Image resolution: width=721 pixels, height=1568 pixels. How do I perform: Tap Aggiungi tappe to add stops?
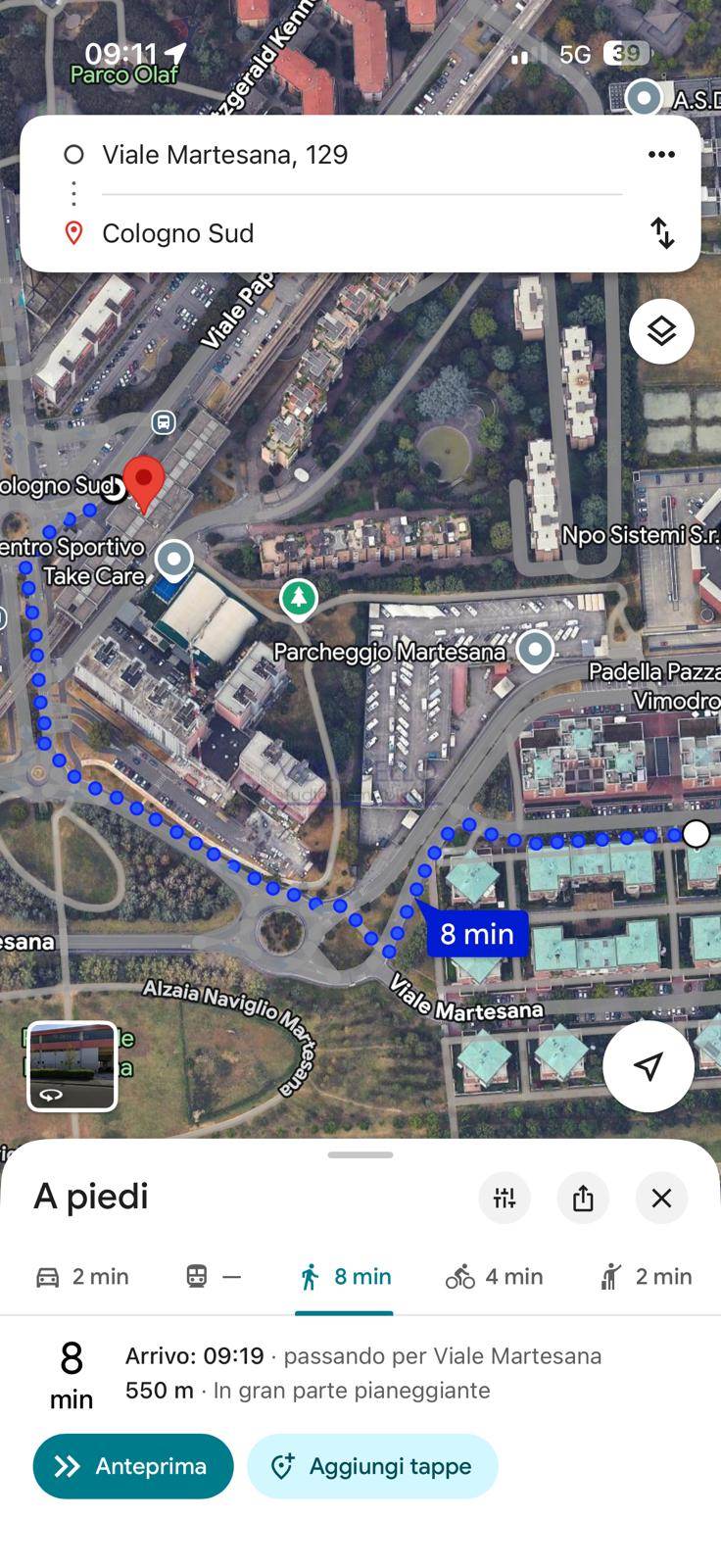[372, 1466]
